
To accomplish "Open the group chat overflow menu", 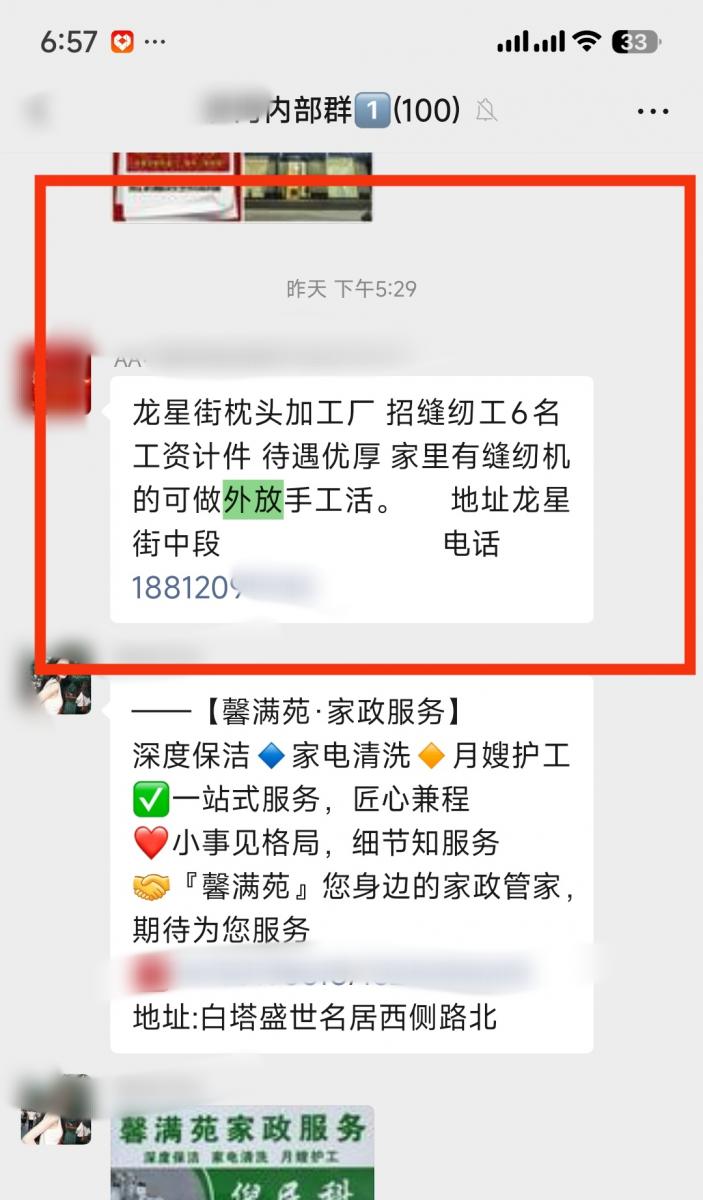I will coord(652,111).
